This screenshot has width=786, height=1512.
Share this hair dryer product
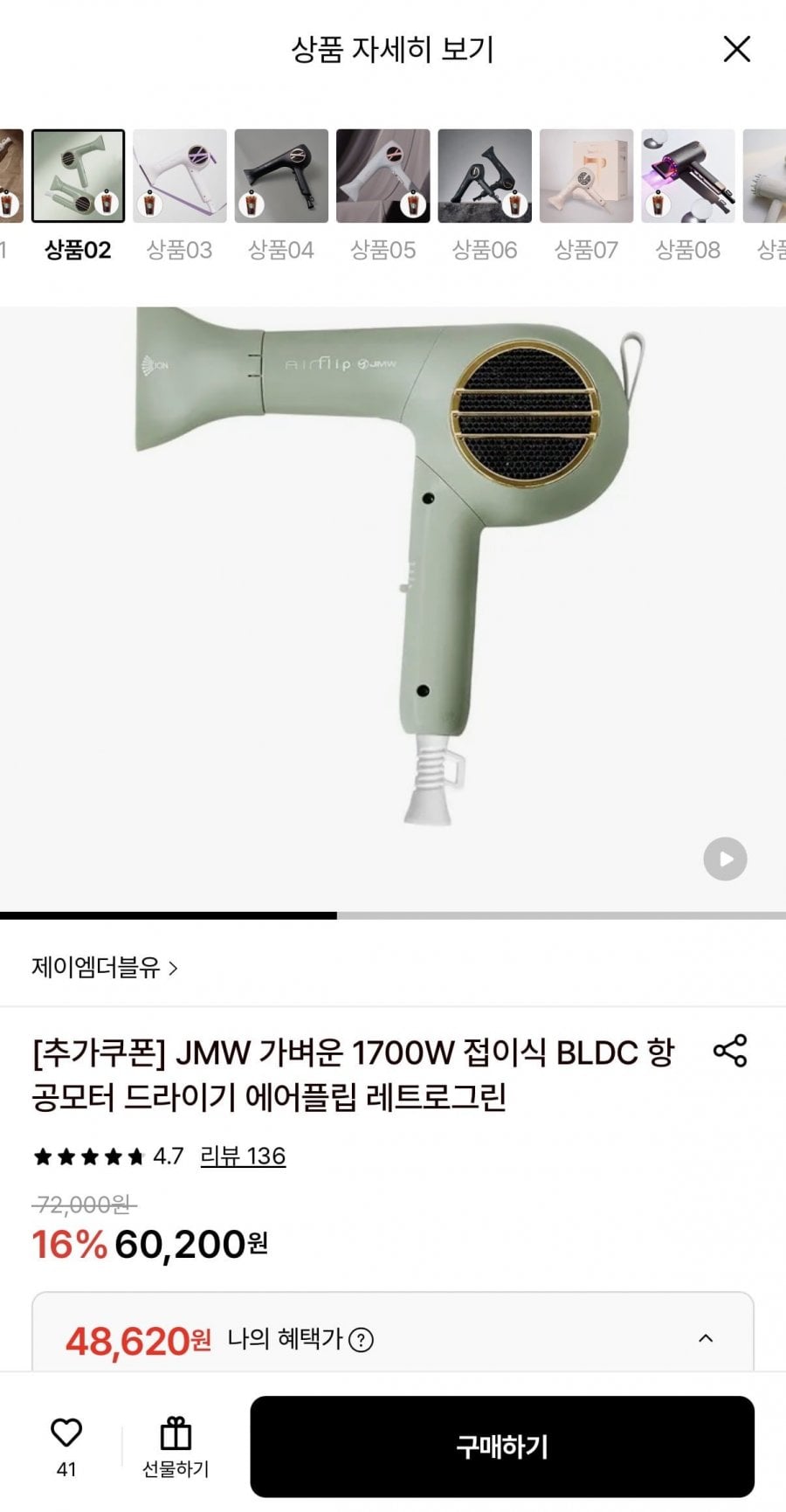(730, 1051)
